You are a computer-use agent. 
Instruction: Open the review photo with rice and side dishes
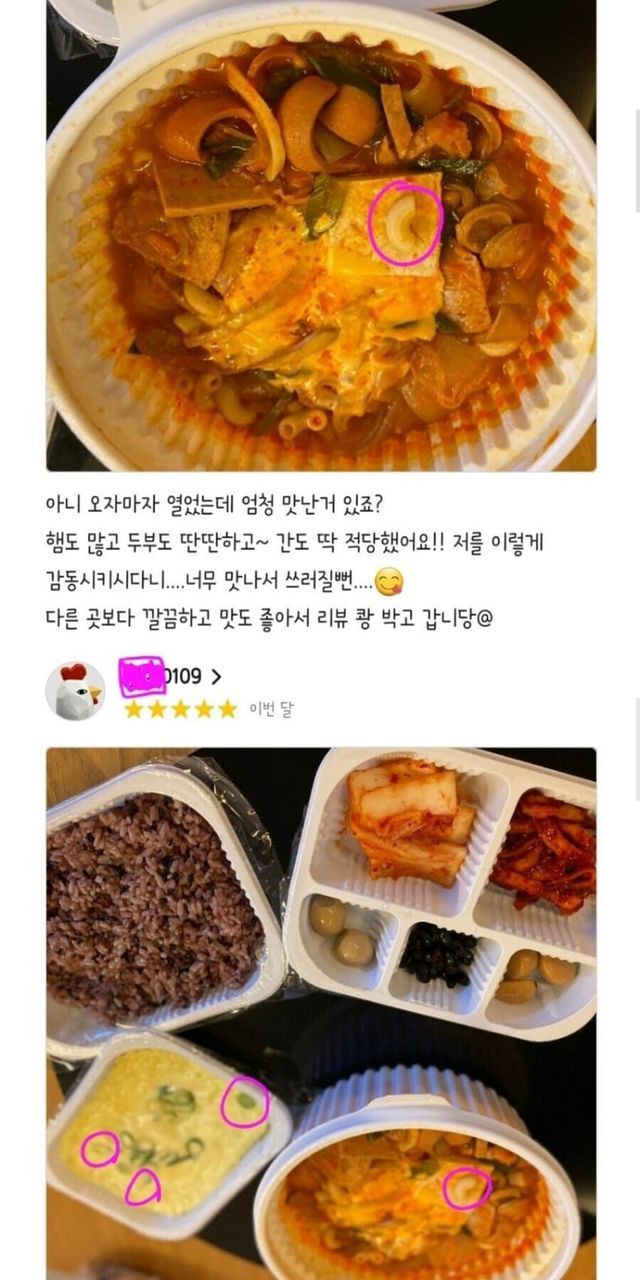[x=321, y=1010]
